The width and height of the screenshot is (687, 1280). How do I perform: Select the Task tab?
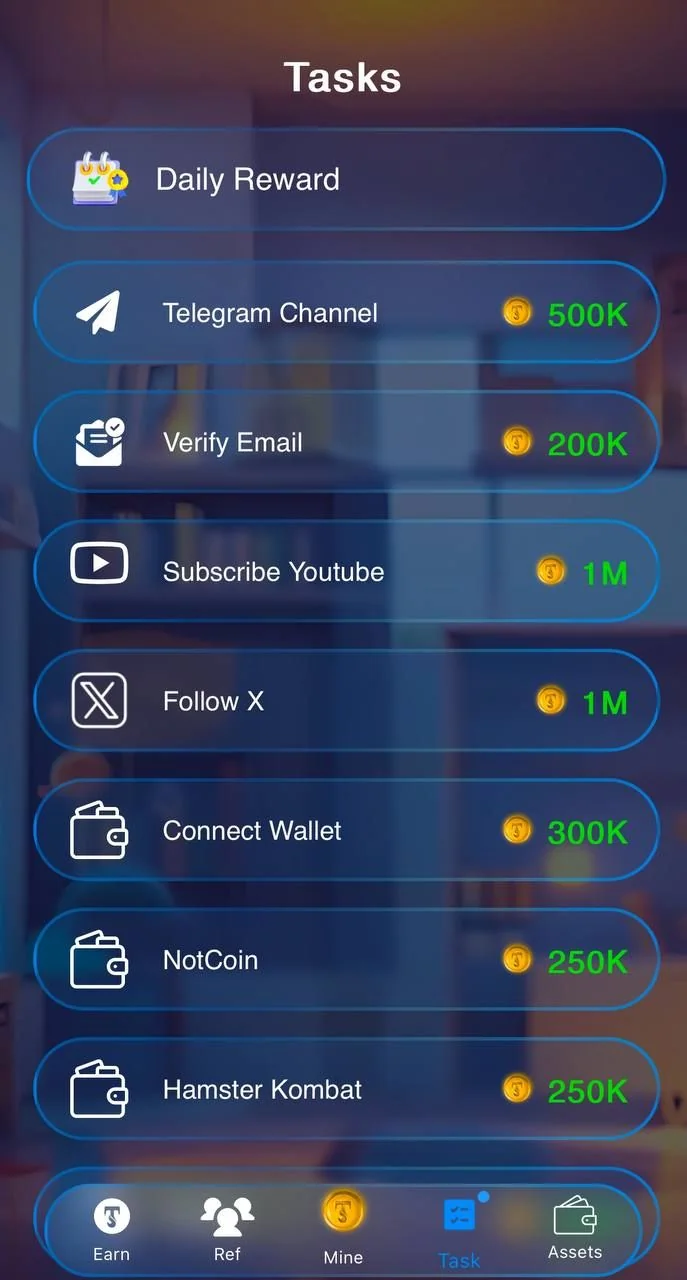coord(459,1232)
